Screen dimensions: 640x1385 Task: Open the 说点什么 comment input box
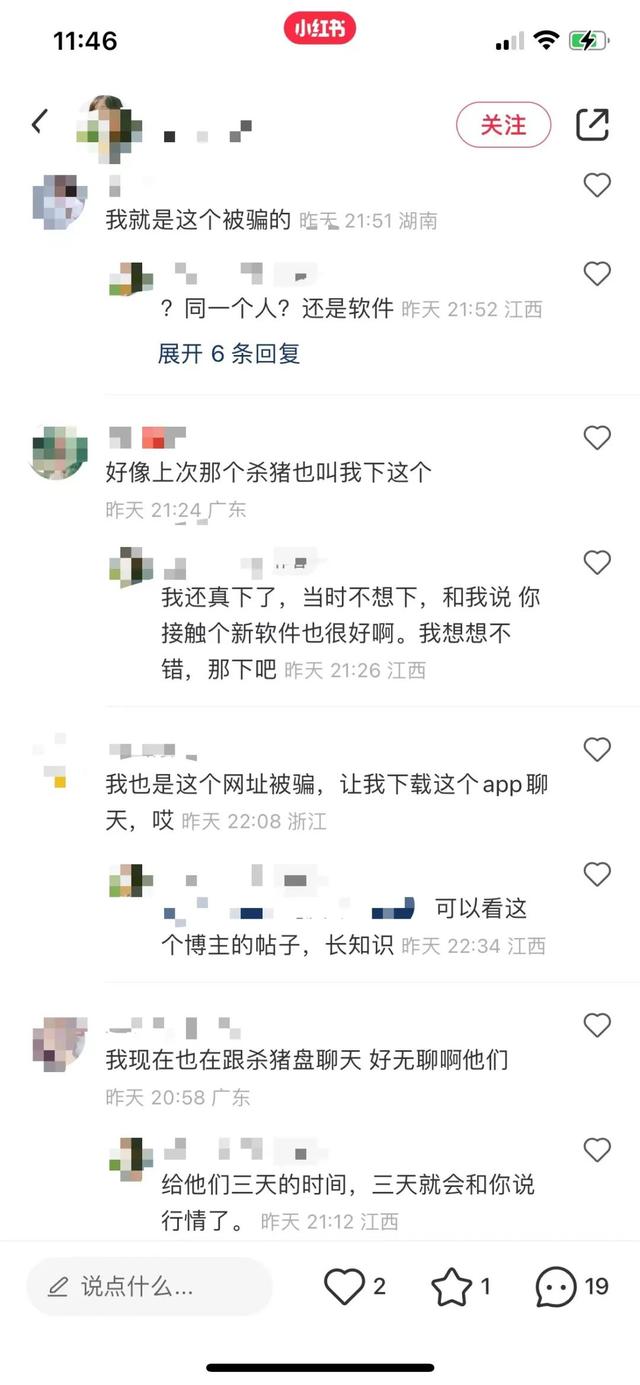tap(149, 1286)
